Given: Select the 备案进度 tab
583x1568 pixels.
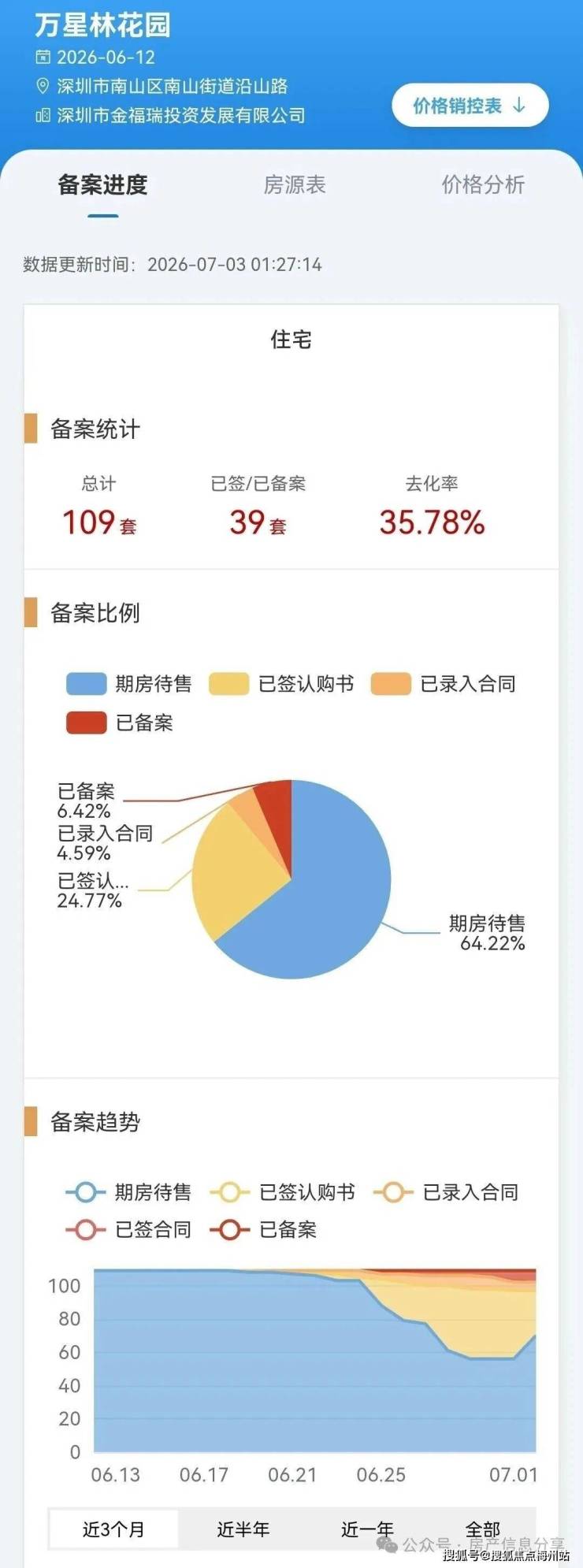Looking at the screenshot, I should (102, 185).
